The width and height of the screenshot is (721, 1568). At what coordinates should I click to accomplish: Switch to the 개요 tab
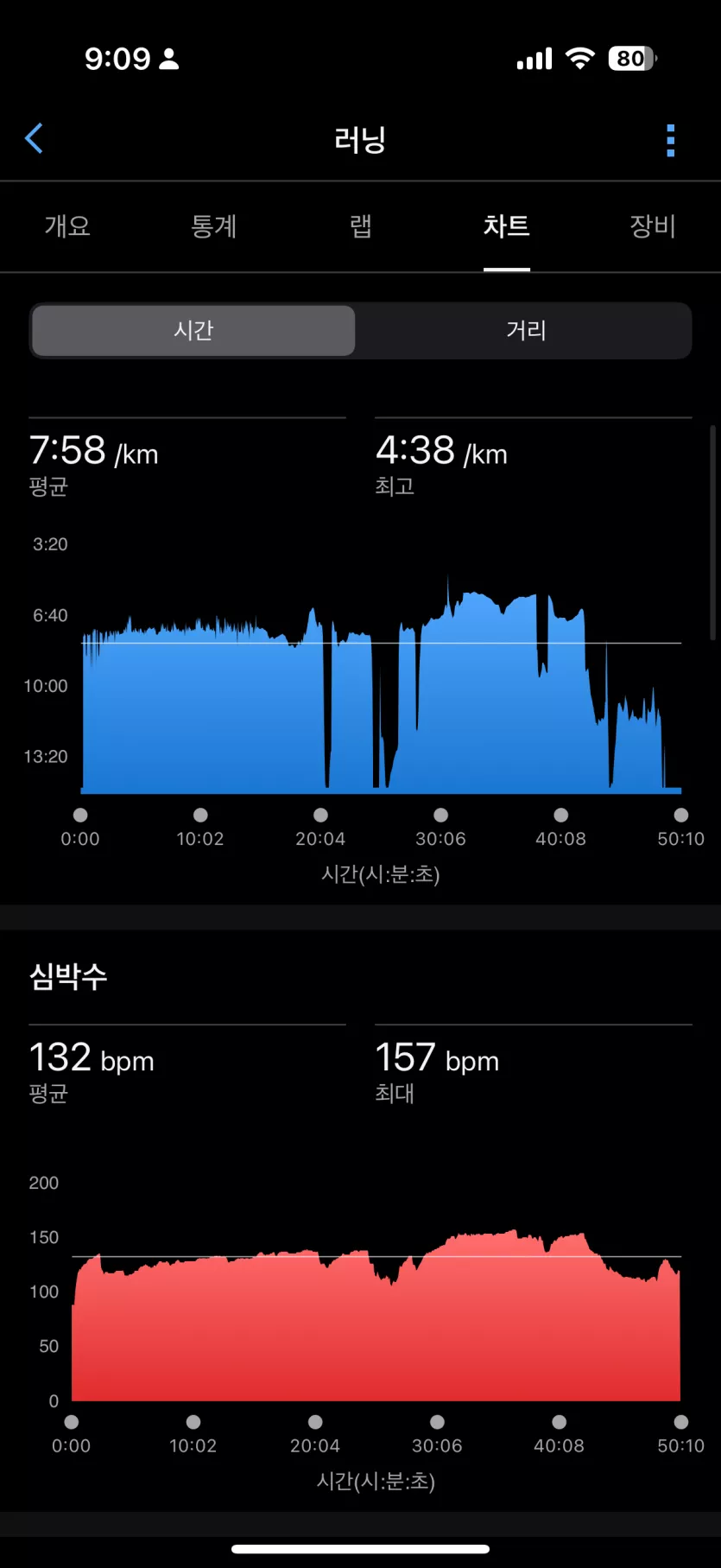pos(67,226)
